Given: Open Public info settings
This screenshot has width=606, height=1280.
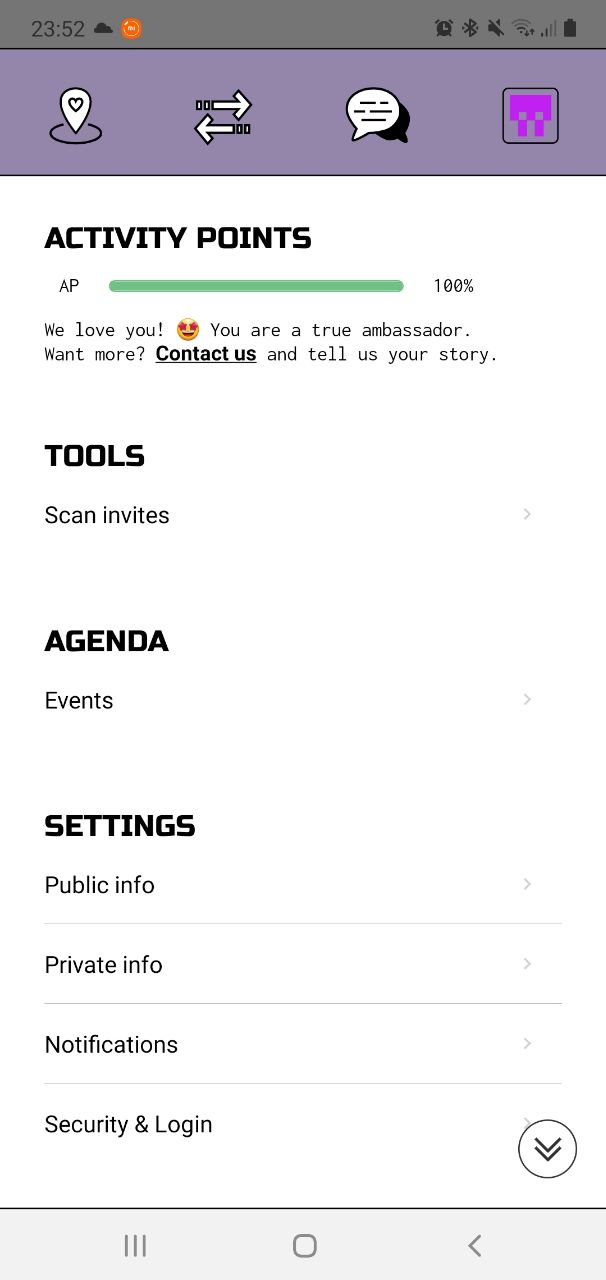Looking at the screenshot, I should coord(303,884).
